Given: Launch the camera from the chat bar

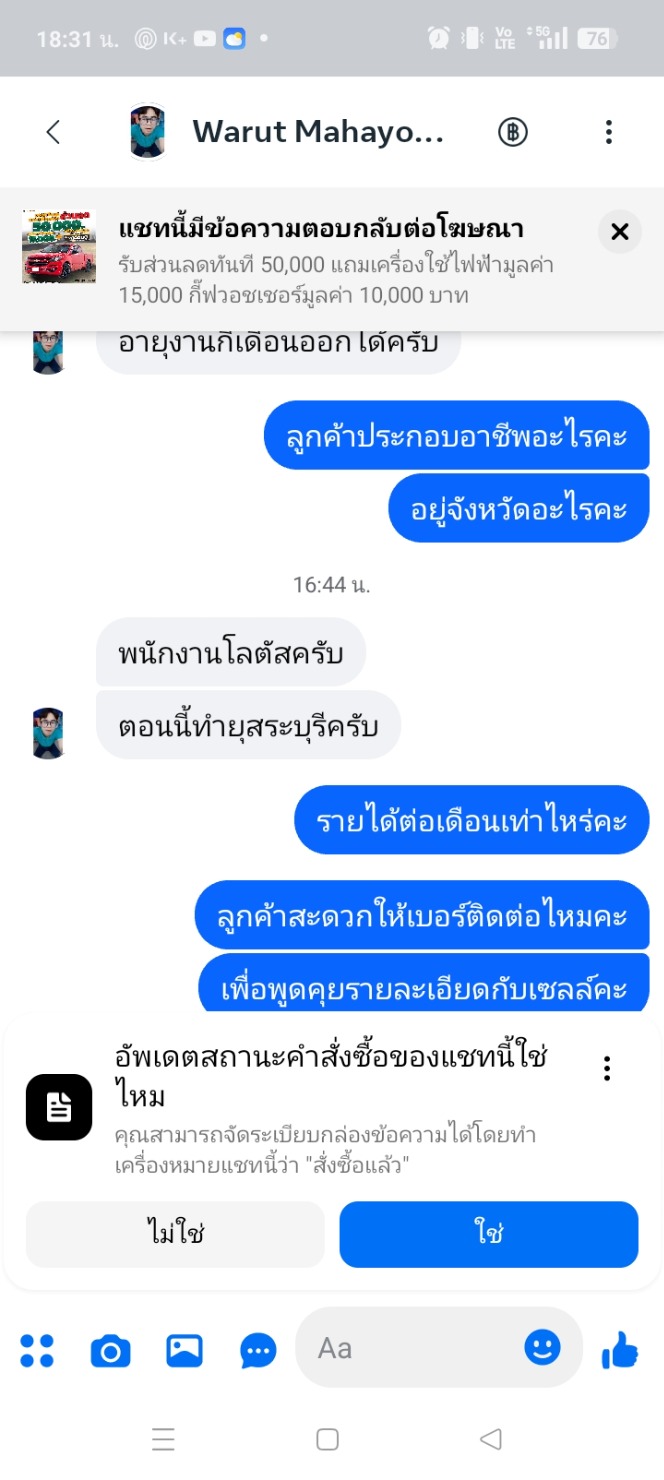Looking at the screenshot, I should pos(111,1352).
